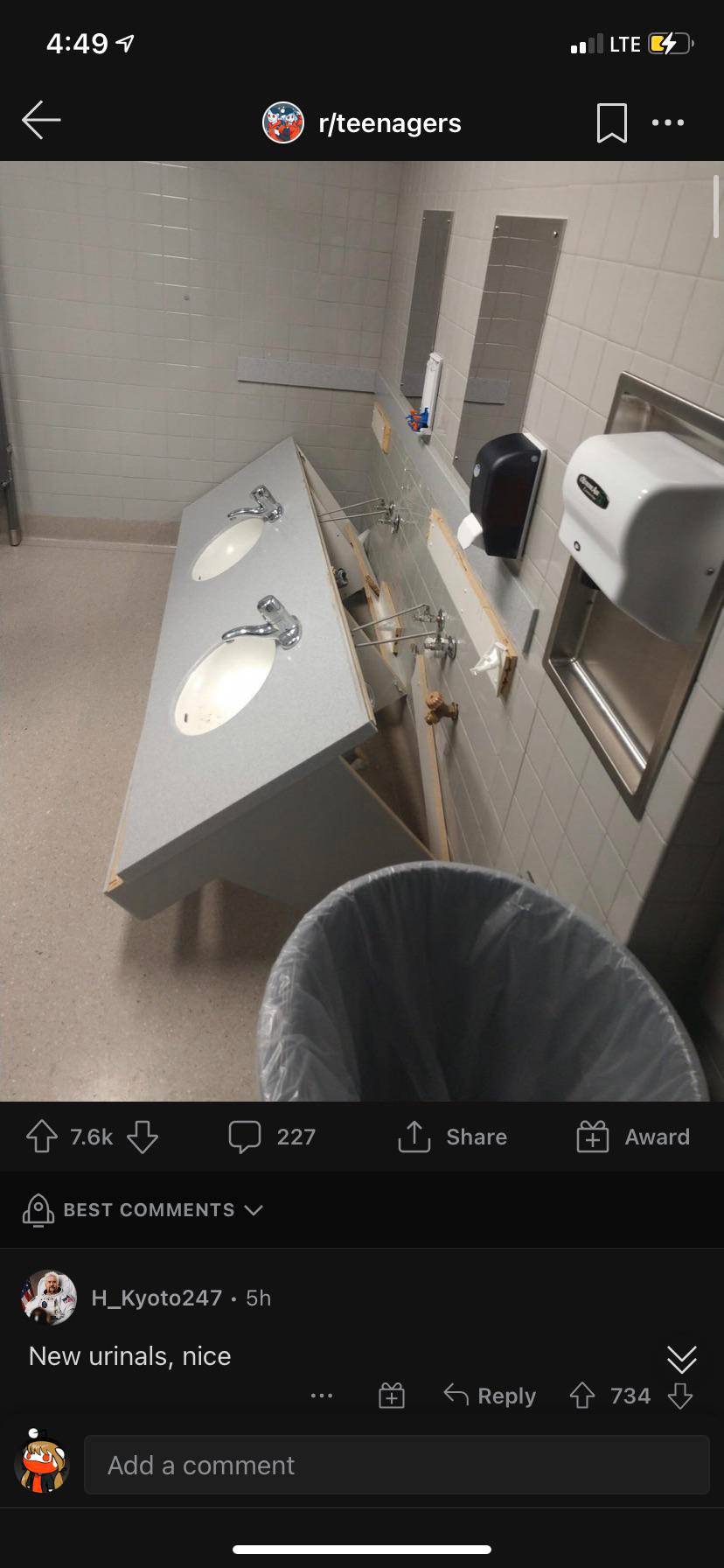Tap the back arrow to exit the post
Screen dimensions: 724x1568
[x=41, y=121]
